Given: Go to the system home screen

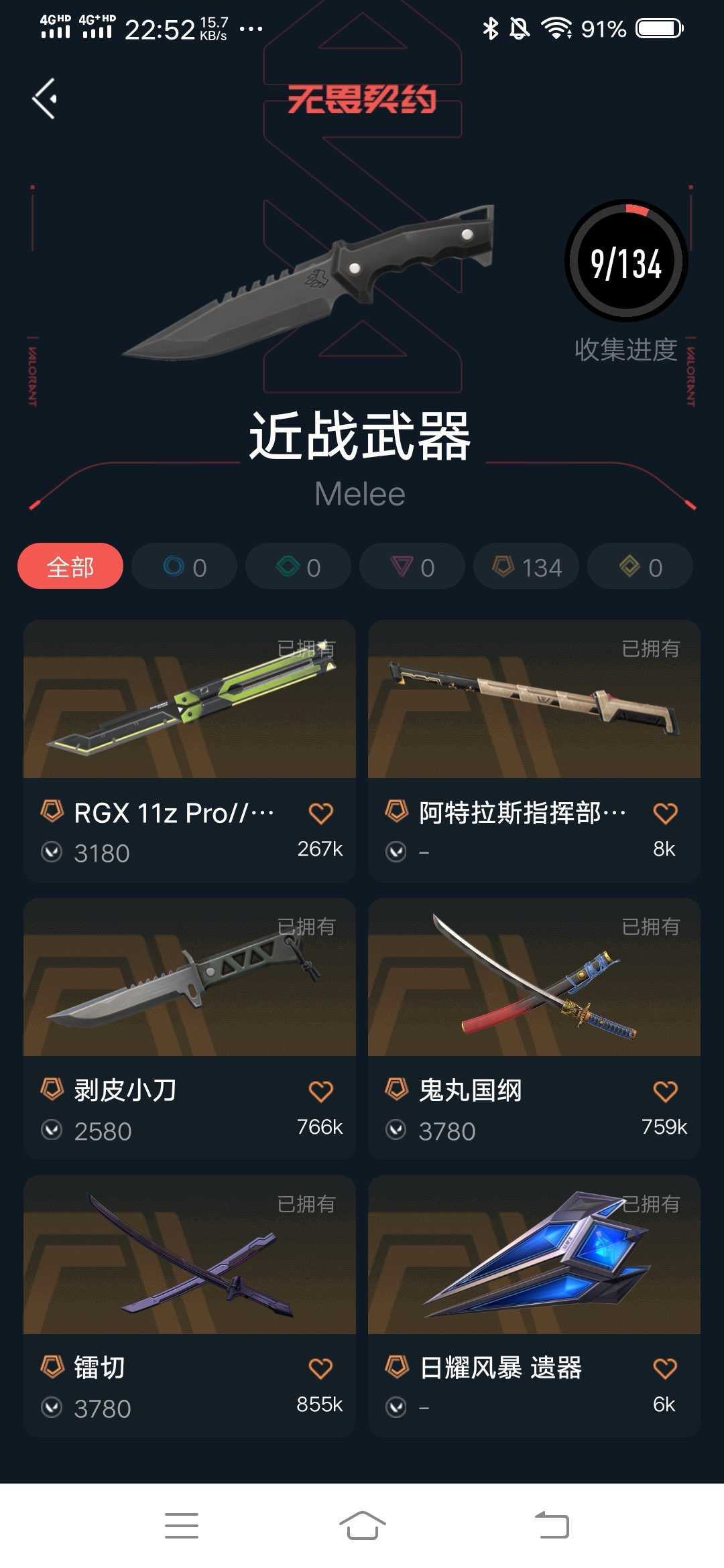Looking at the screenshot, I should (x=362, y=1526).
